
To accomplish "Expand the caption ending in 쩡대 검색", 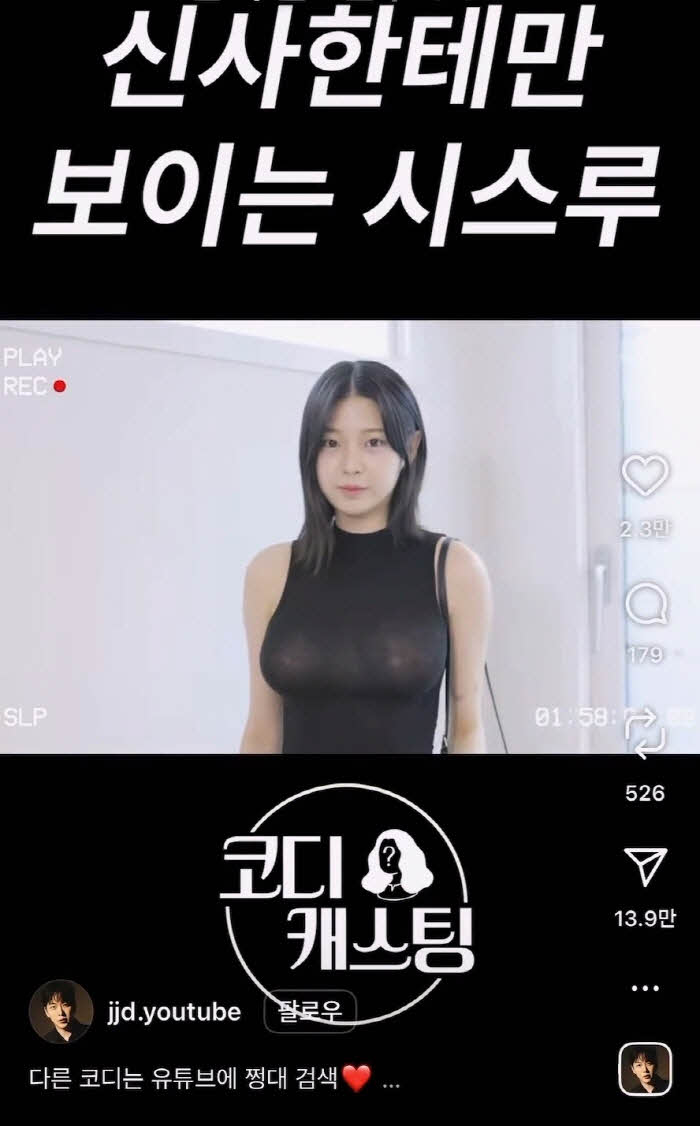I will pyautogui.click(x=391, y=1081).
